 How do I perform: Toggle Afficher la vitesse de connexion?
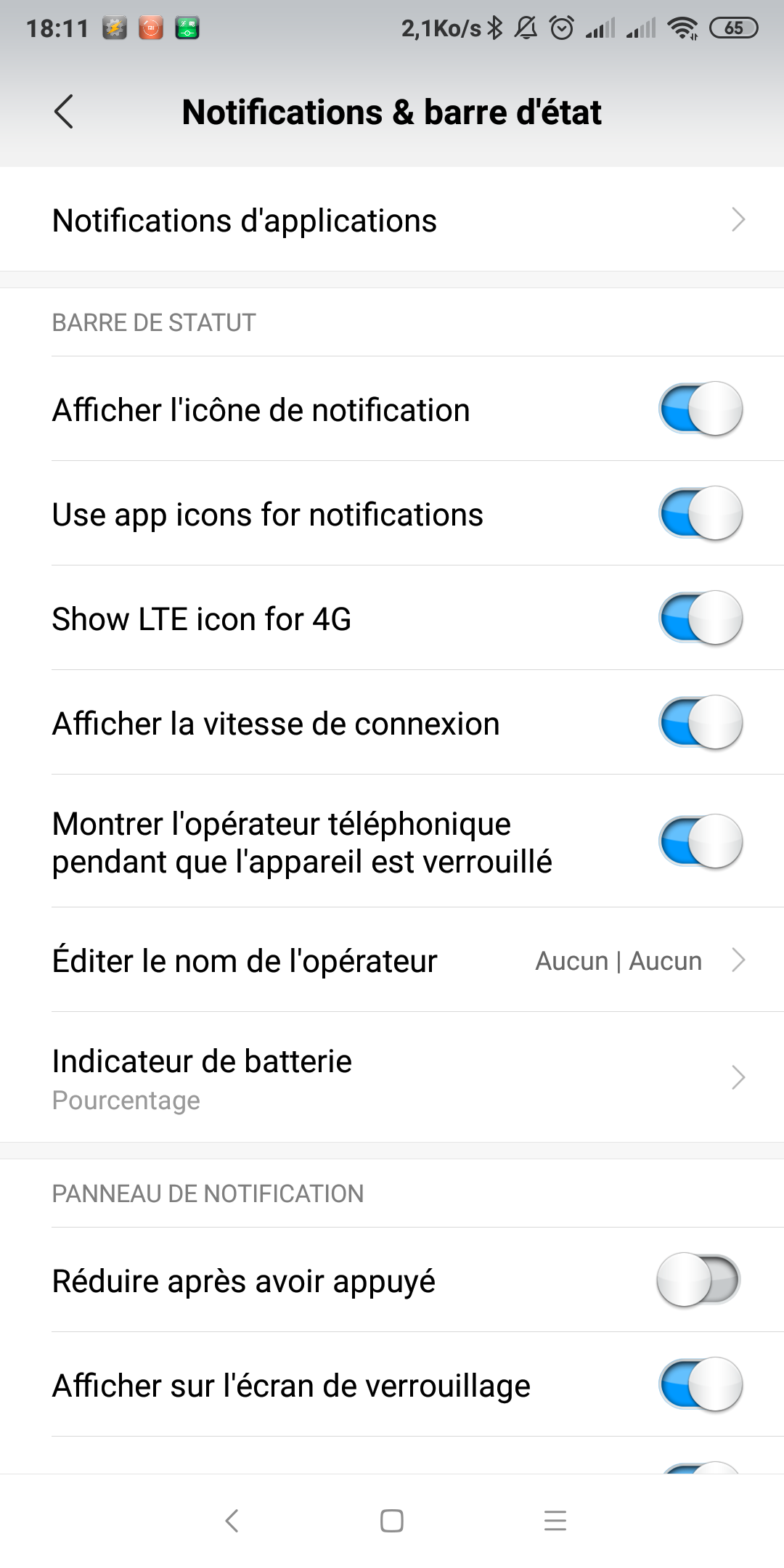click(700, 722)
